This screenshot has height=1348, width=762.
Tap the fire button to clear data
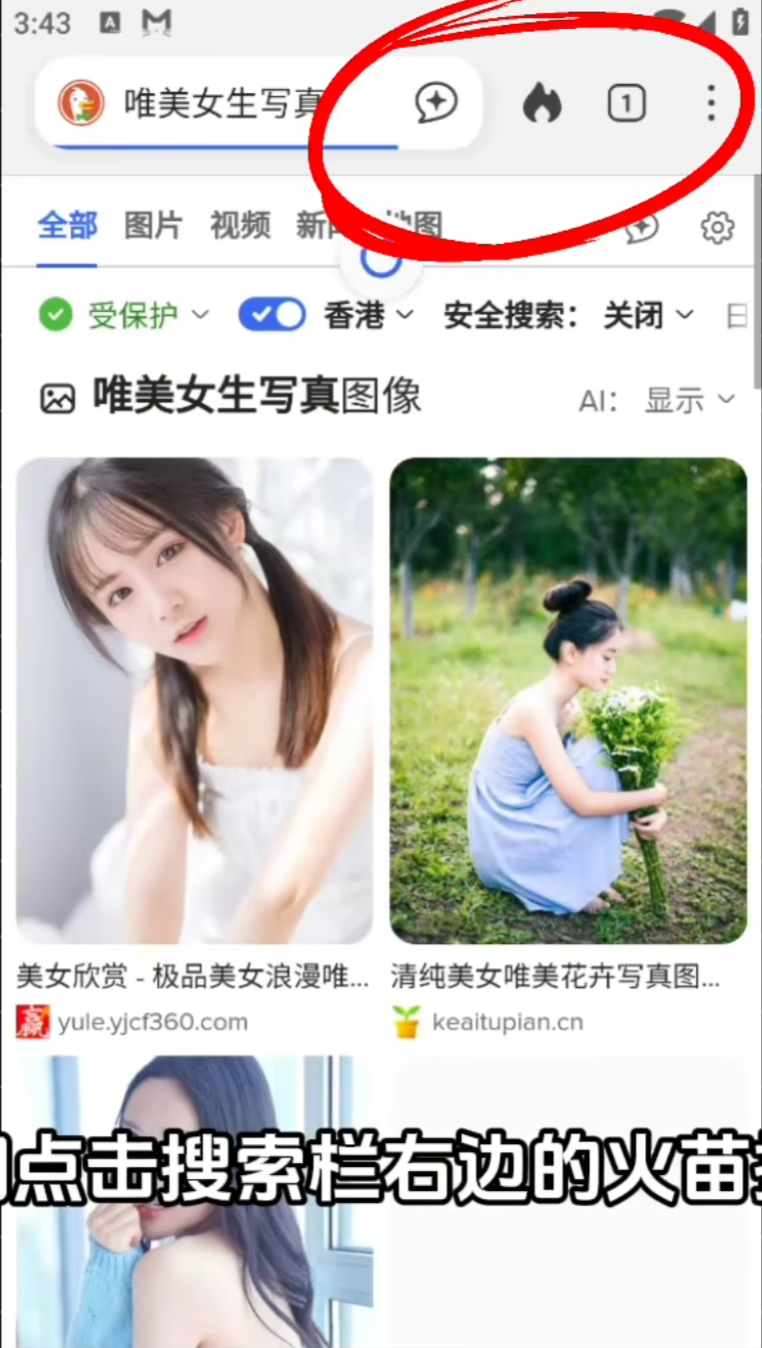point(542,103)
